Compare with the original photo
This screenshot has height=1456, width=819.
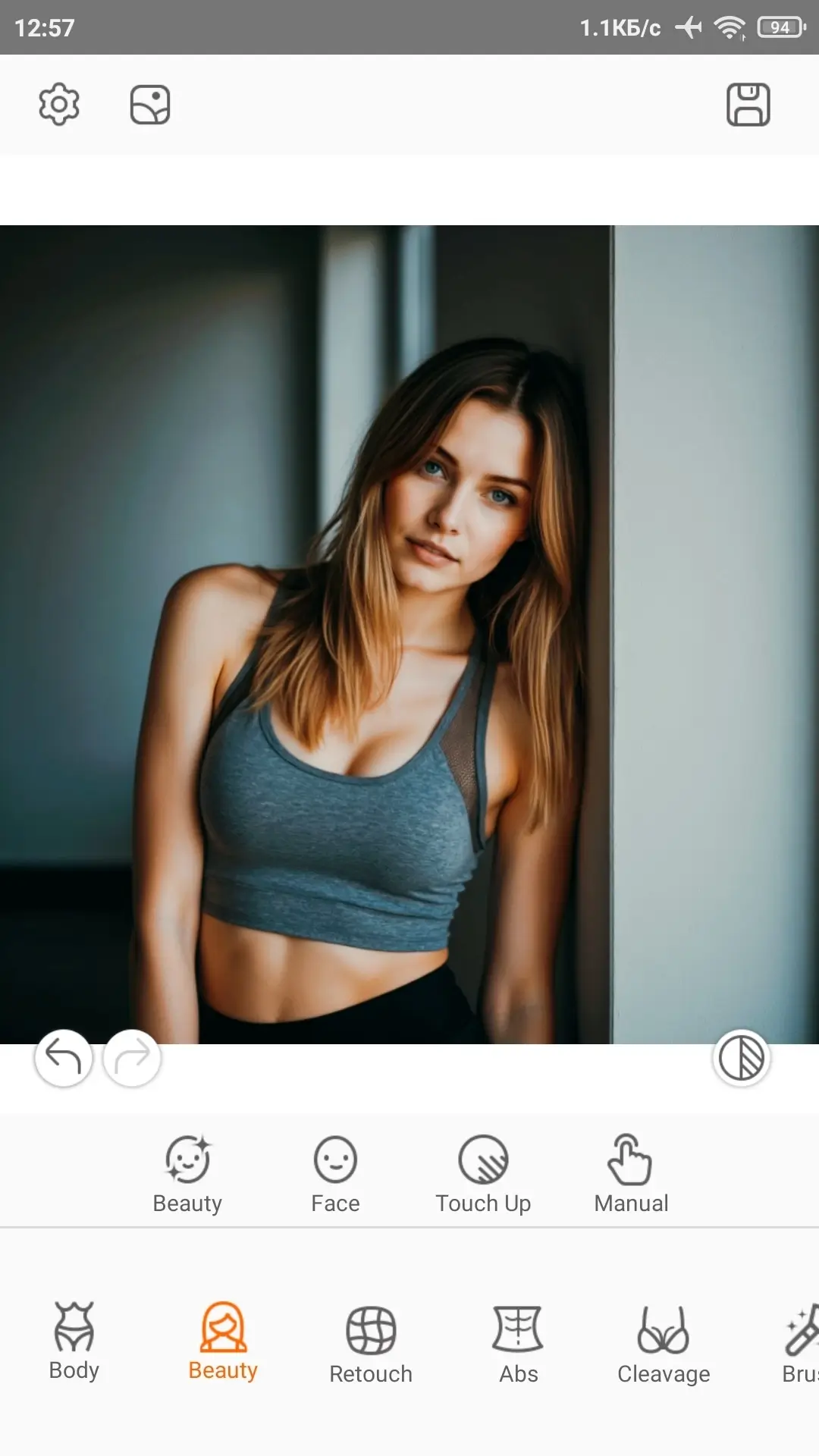pyautogui.click(x=741, y=1057)
